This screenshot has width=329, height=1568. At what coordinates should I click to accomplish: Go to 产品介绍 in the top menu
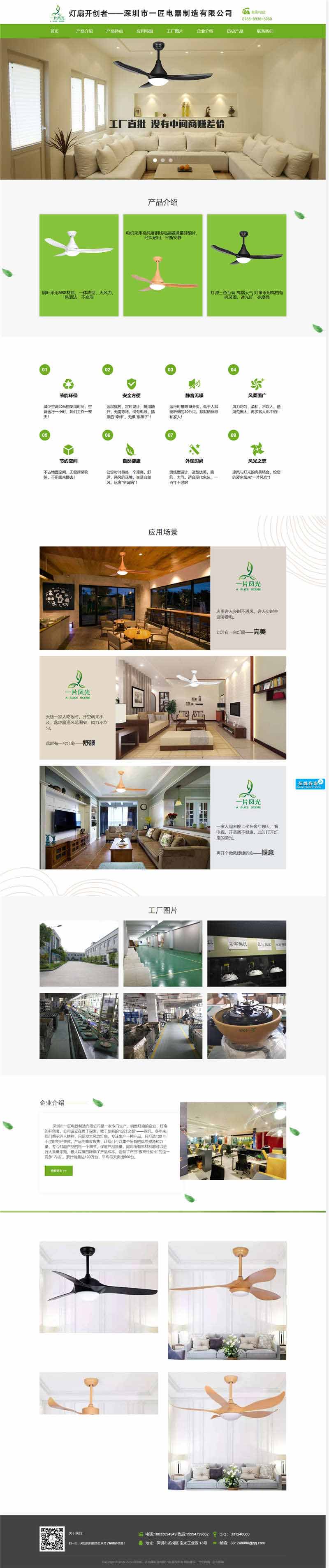click(x=85, y=31)
